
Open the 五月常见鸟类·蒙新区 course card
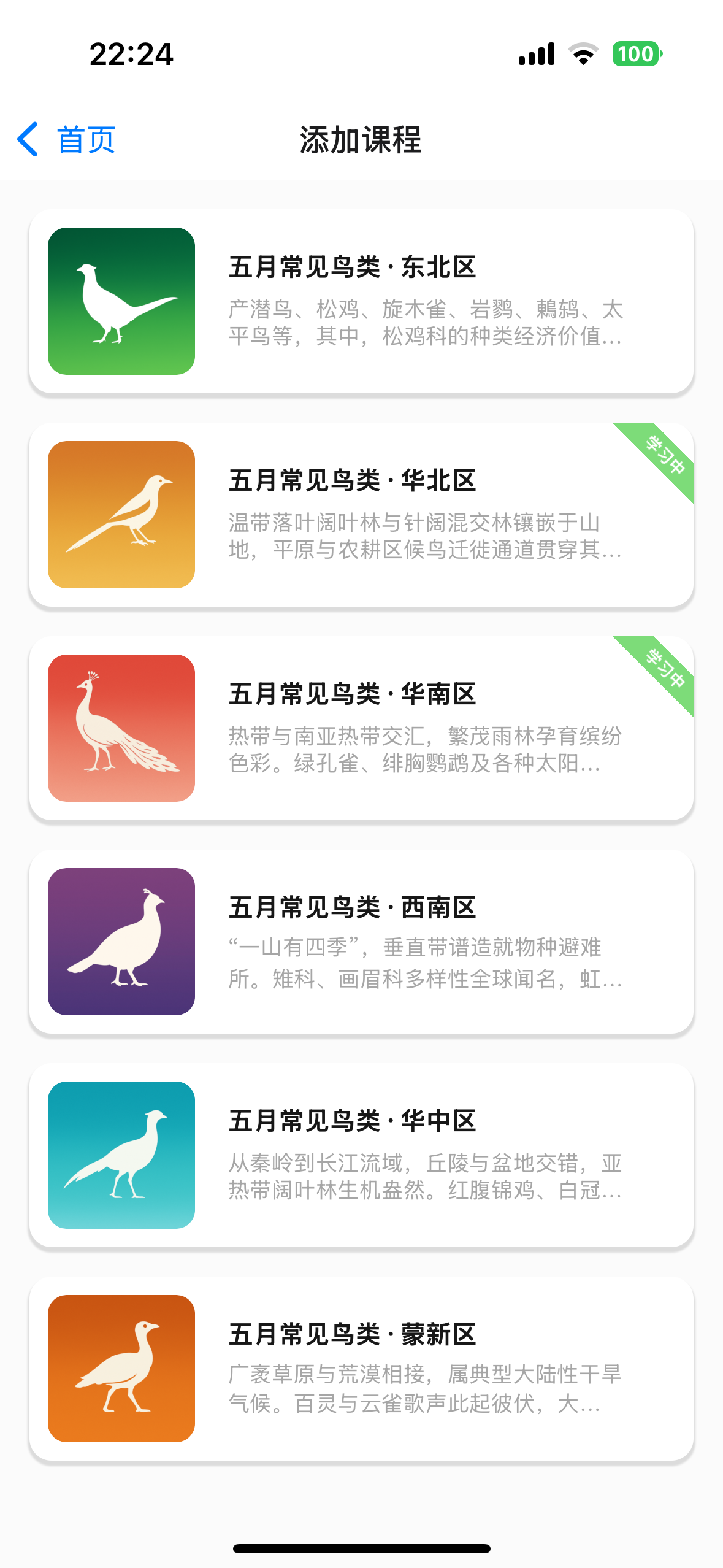[x=361, y=1369]
